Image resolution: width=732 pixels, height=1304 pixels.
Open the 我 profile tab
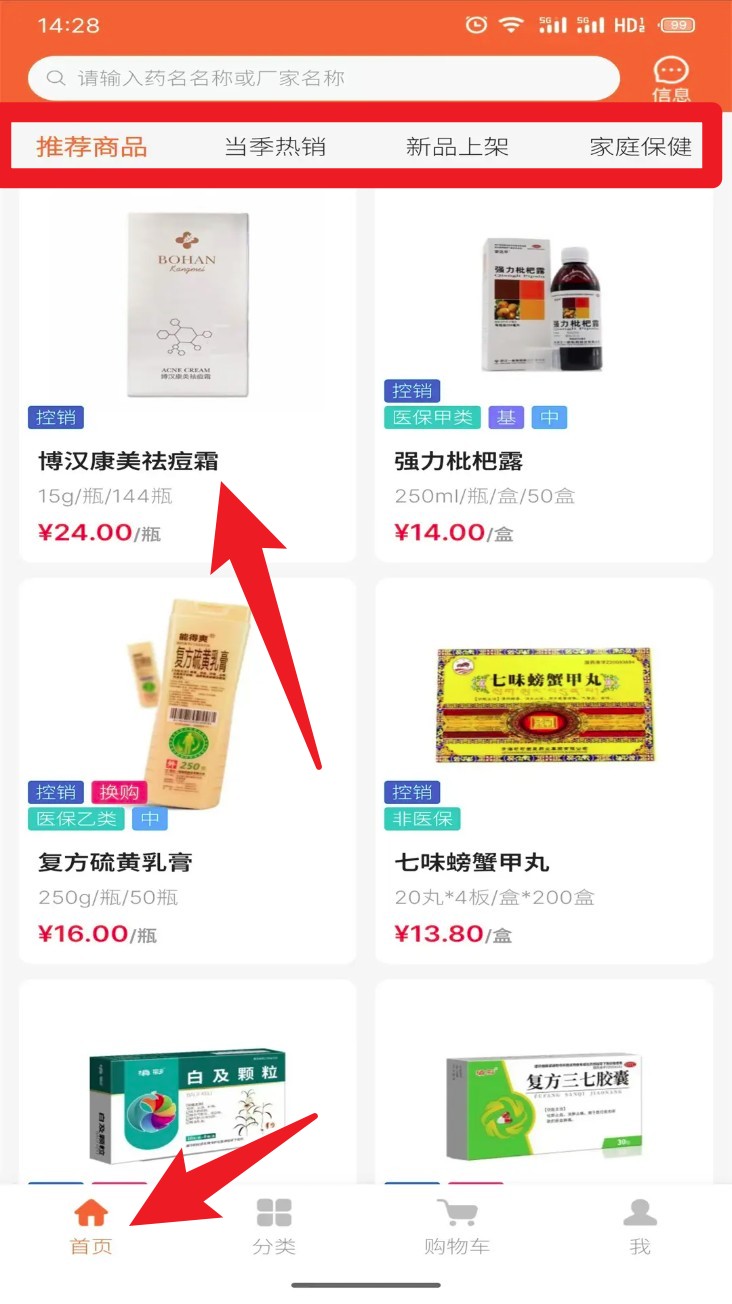tap(640, 1226)
